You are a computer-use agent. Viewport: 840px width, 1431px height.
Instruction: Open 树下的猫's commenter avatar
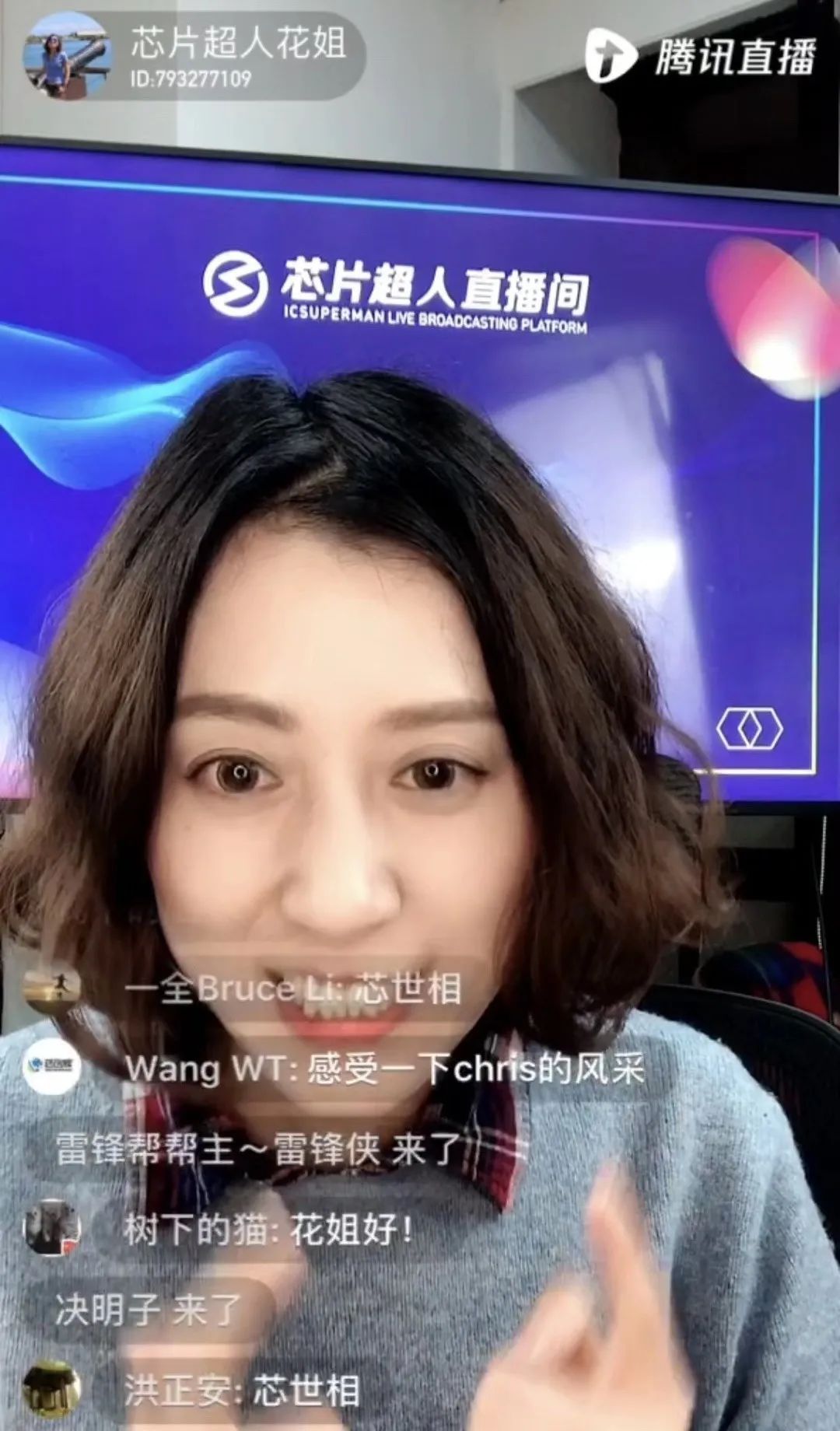[52, 1227]
